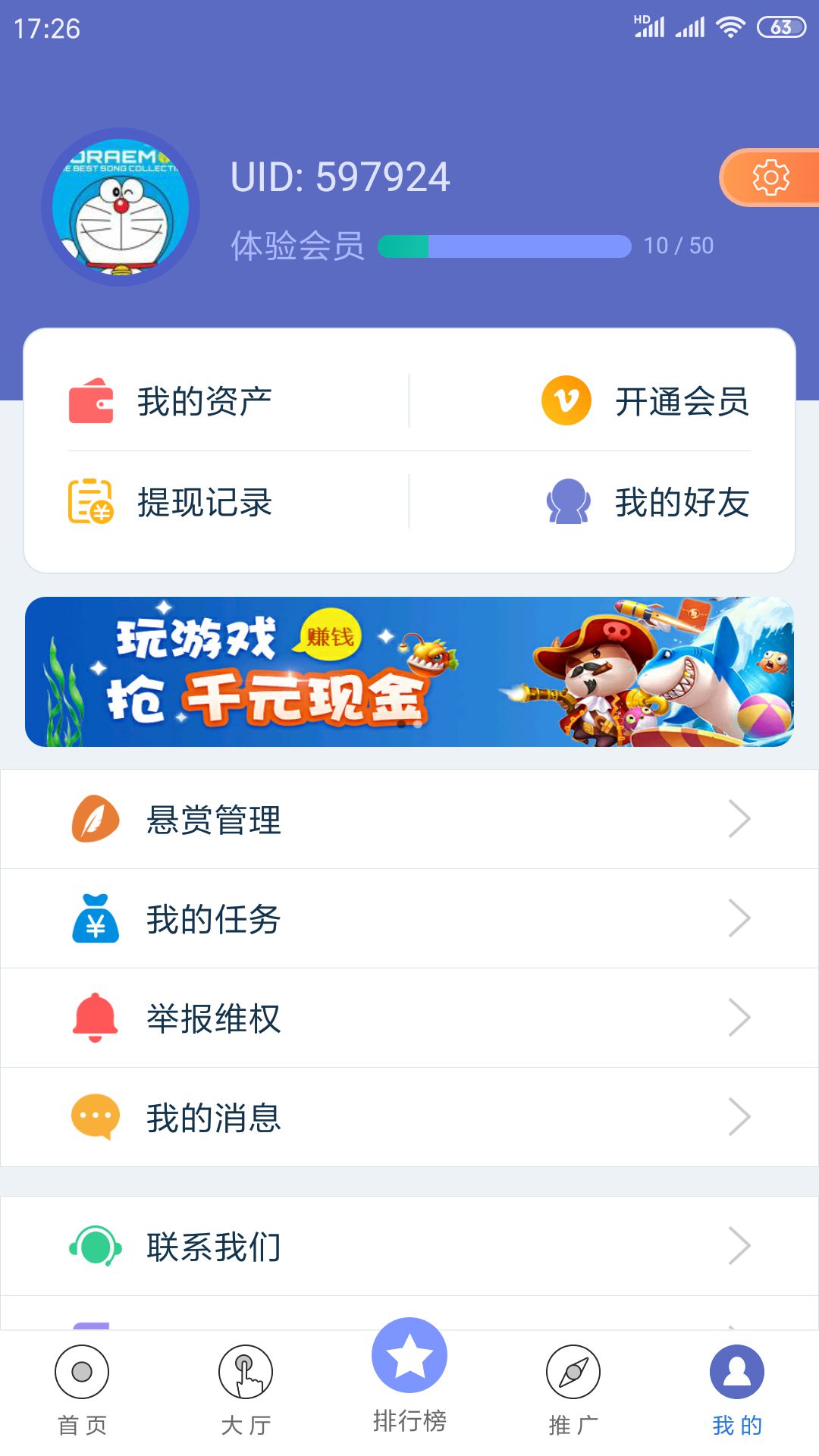
Task: Click the purple friend icon beside 我的好友
Action: [x=567, y=502]
